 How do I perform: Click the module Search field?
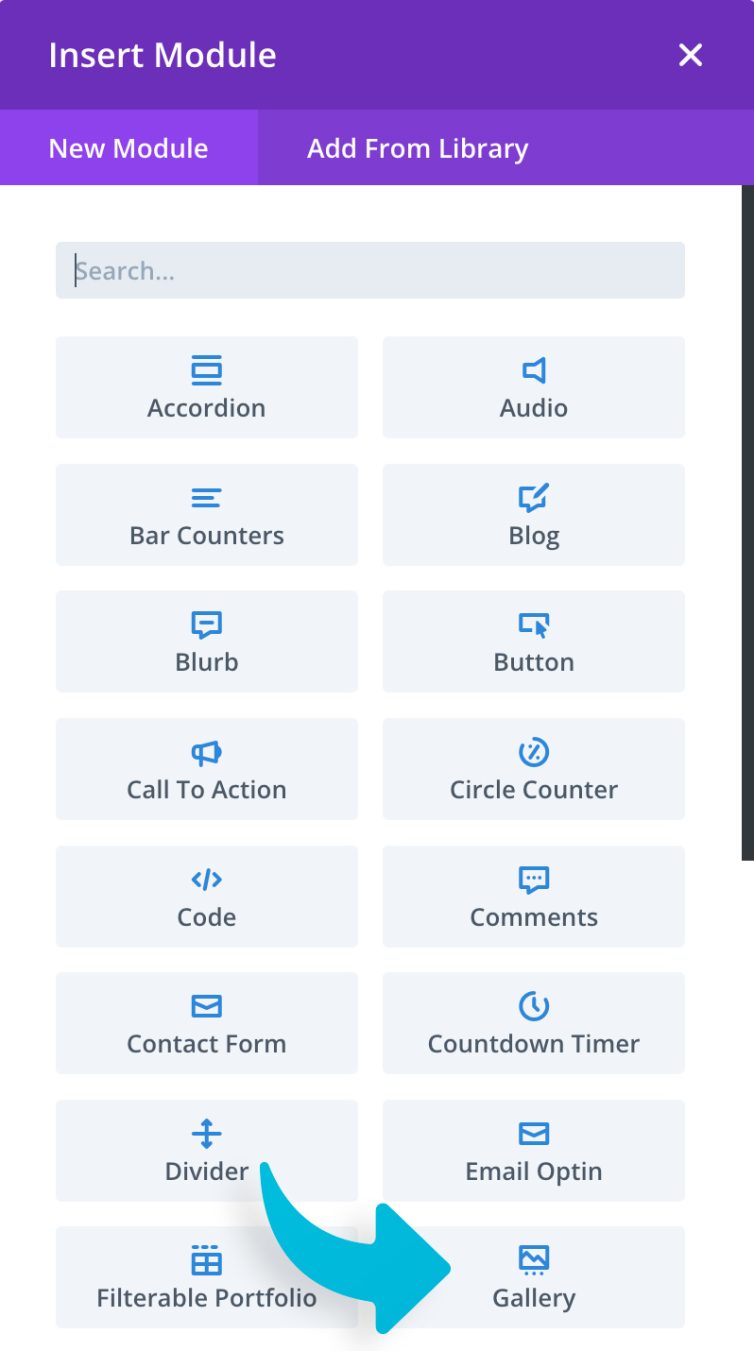click(369, 269)
